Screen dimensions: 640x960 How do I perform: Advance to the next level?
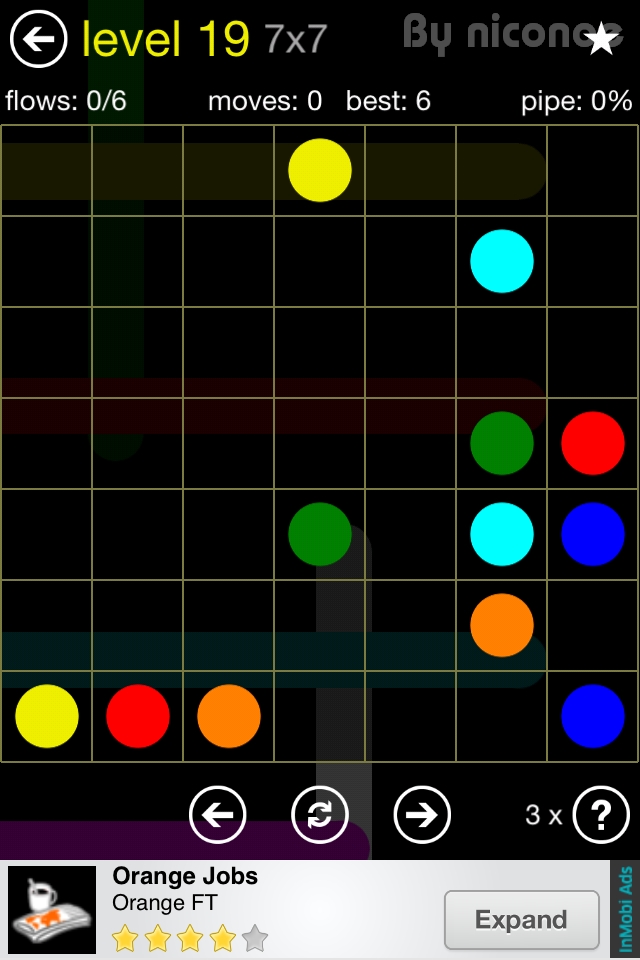point(422,815)
